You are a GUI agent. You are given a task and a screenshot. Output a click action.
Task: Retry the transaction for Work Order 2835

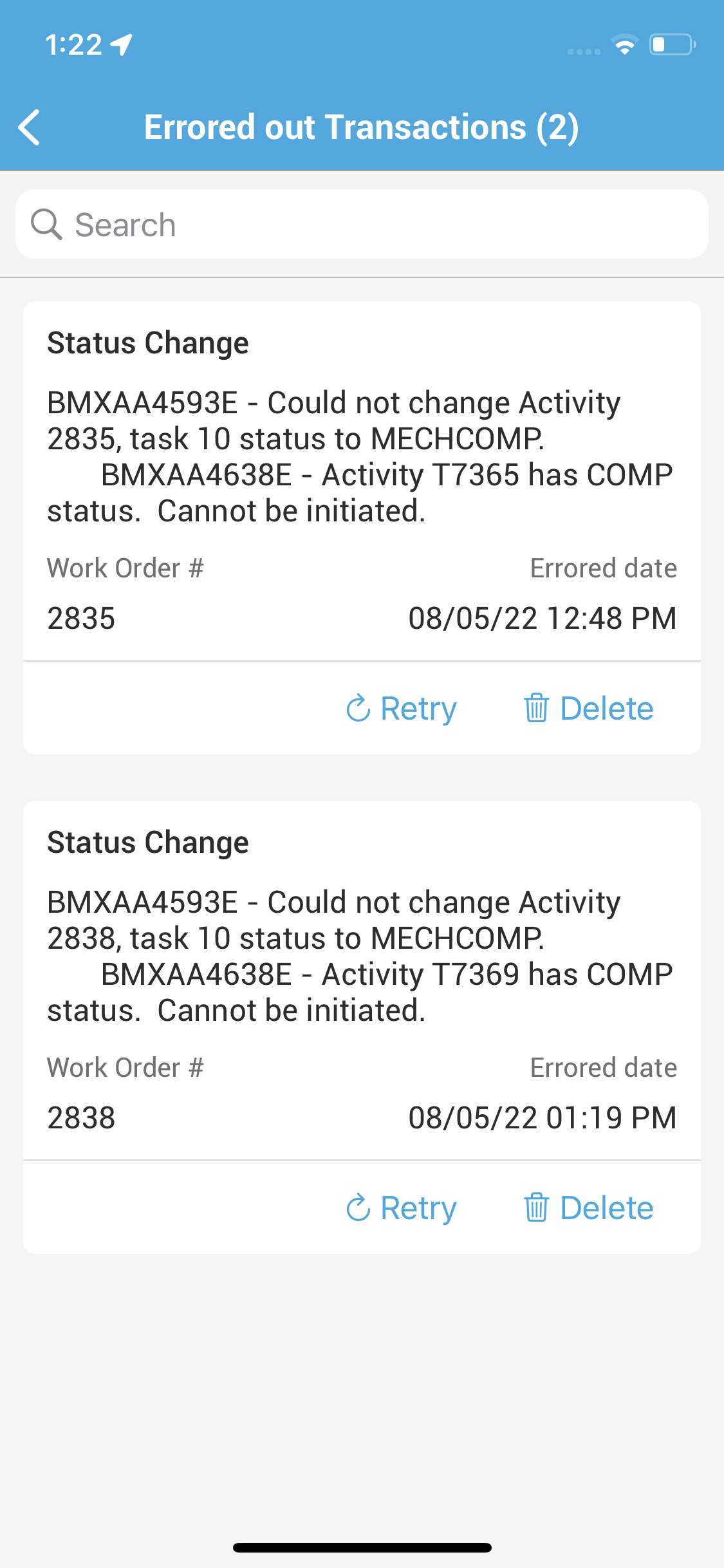pyautogui.click(x=402, y=709)
